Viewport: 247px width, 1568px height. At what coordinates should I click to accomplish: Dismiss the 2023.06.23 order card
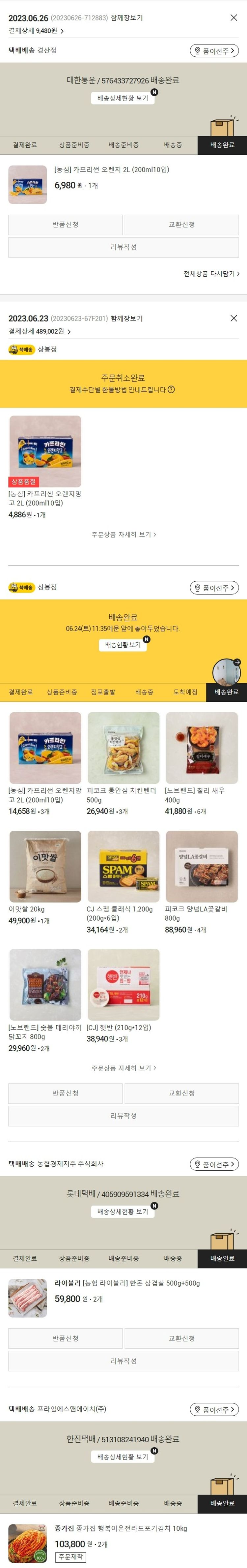click(x=233, y=318)
